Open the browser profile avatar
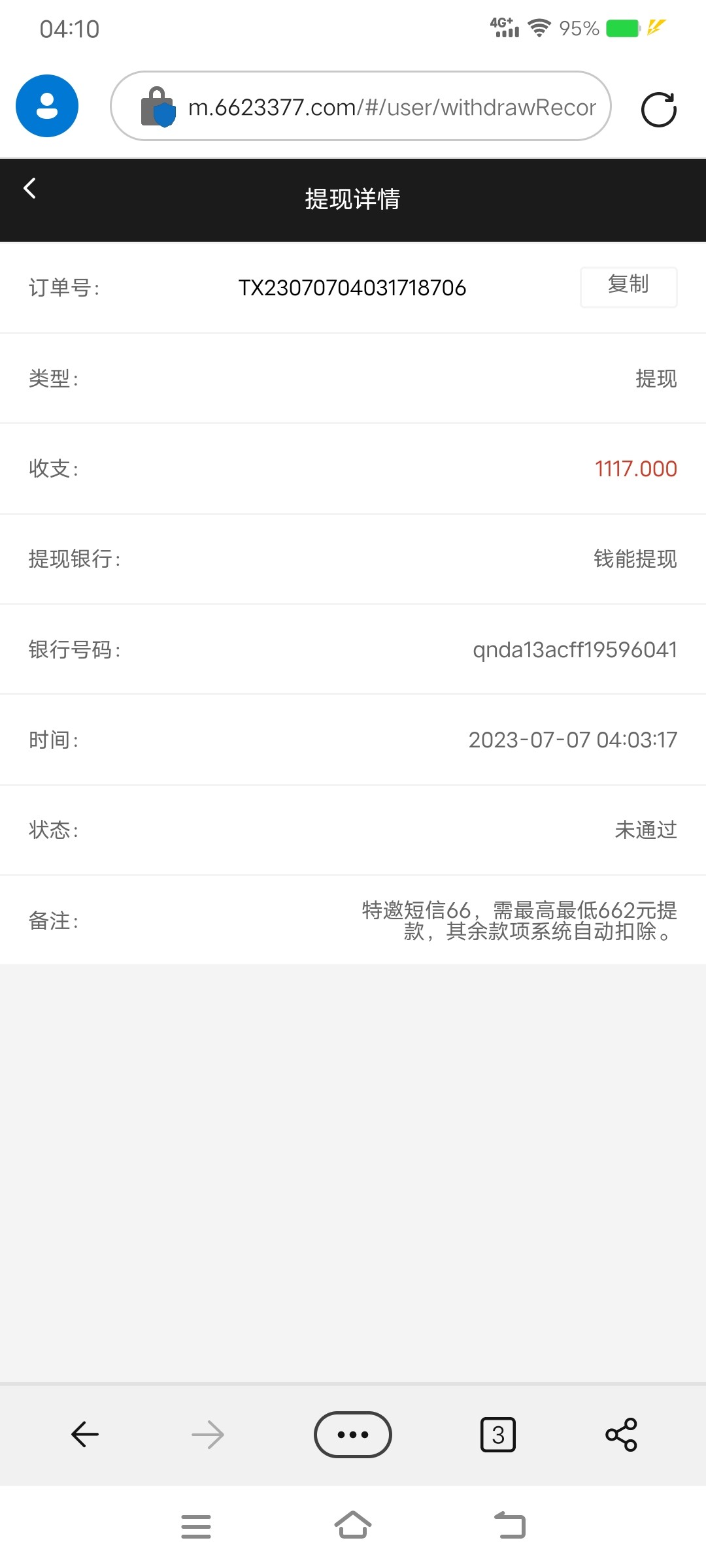The width and height of the screenshot is (706, 1568). click(47, 106)
